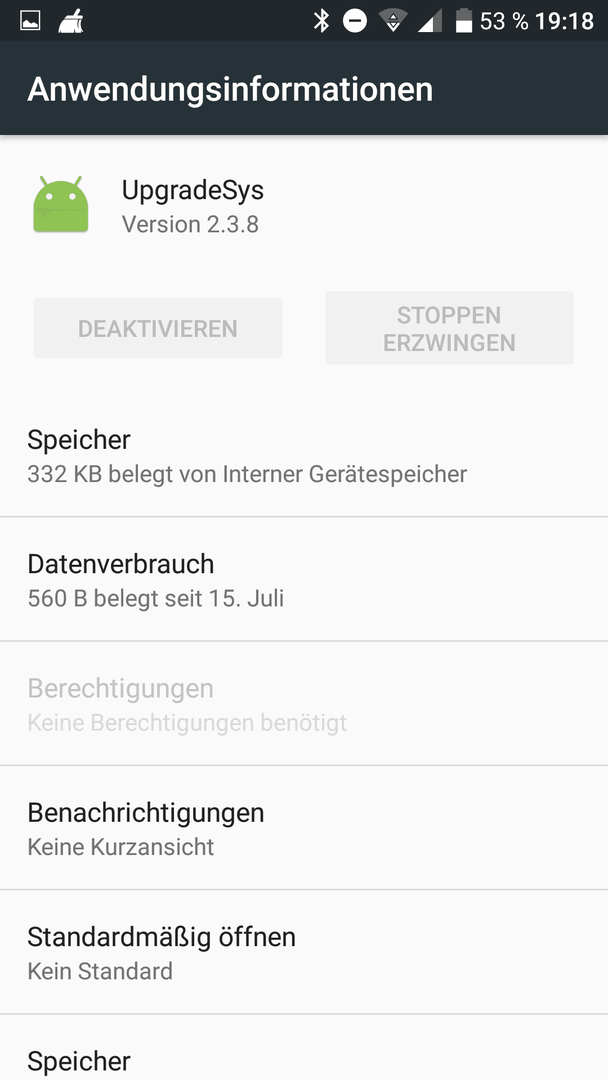Select the Berechtigungen row
Screen dimensions: 608x1080
click(304, 704)
